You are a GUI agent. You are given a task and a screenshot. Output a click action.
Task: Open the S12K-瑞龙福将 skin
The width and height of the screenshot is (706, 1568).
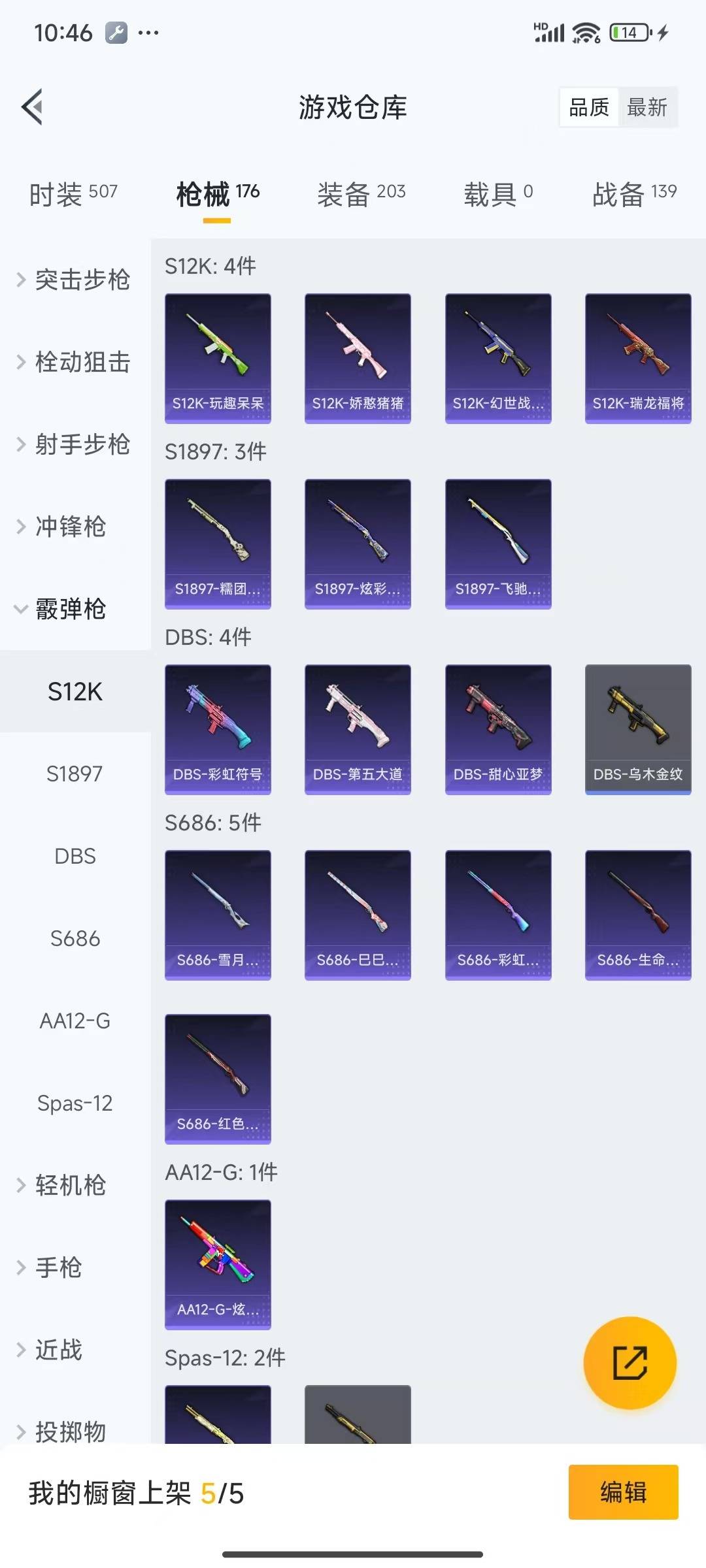pyautogui.click(x=637, y=358)
